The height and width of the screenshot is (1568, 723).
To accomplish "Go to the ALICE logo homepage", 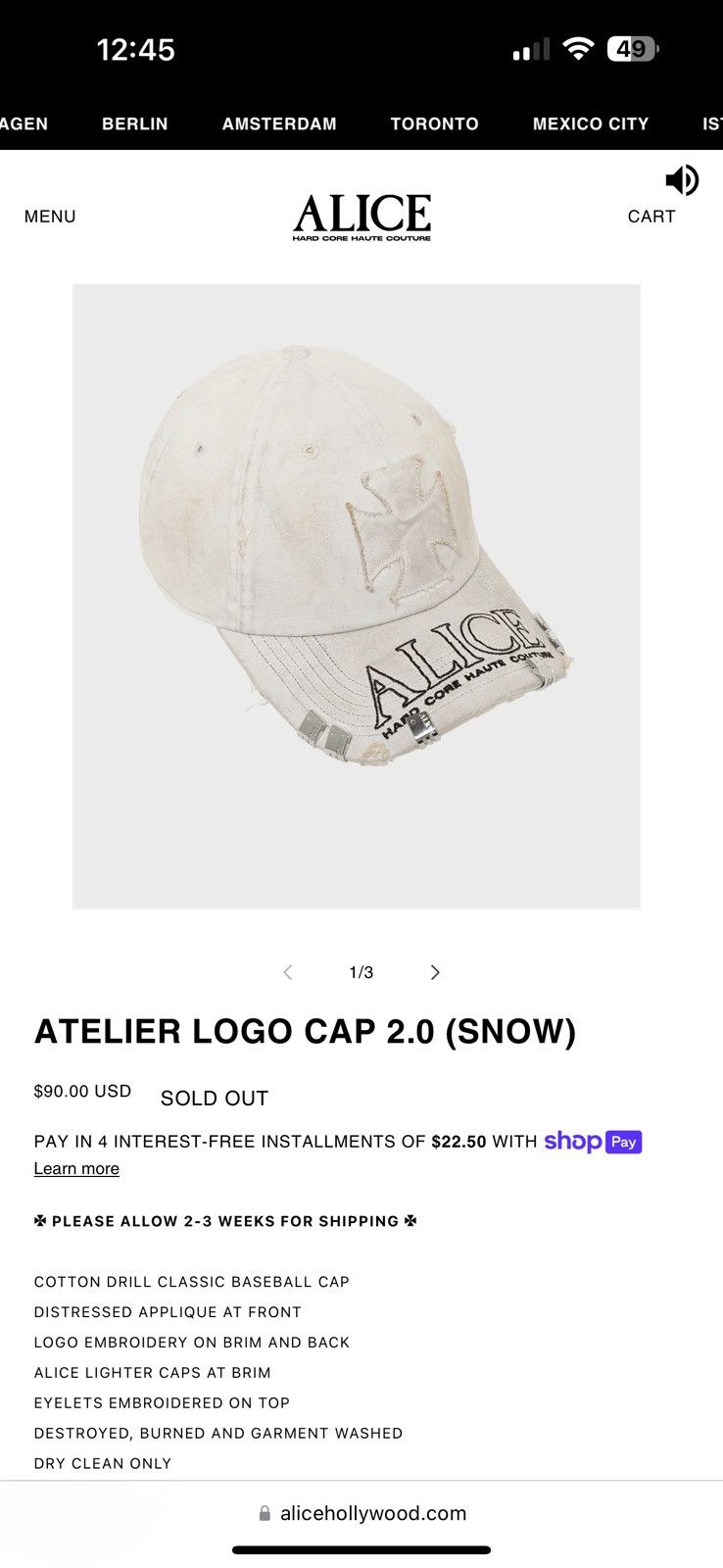I will (361, 217).
